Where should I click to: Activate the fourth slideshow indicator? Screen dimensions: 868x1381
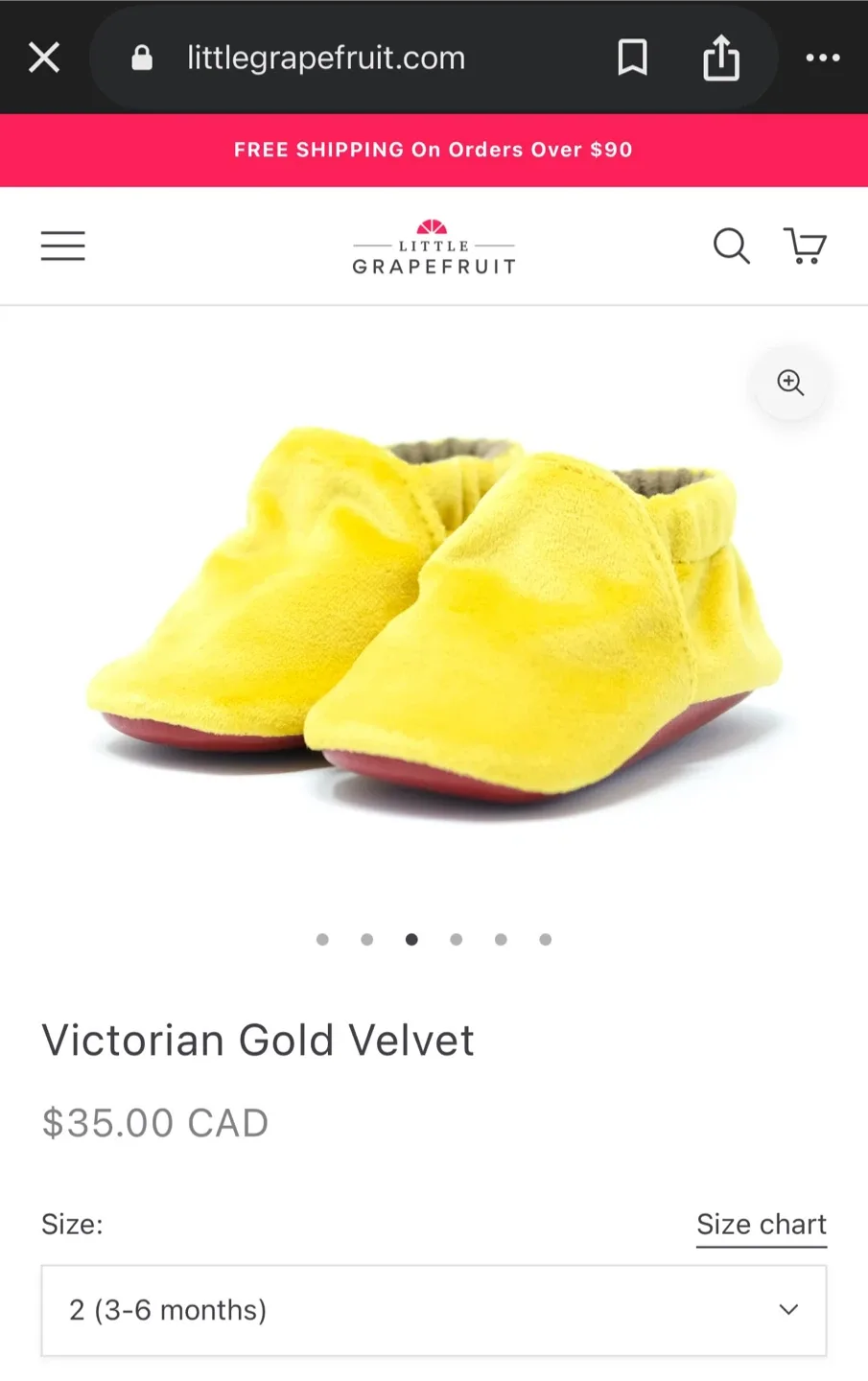pyautogui.click(x=457, y=940)
